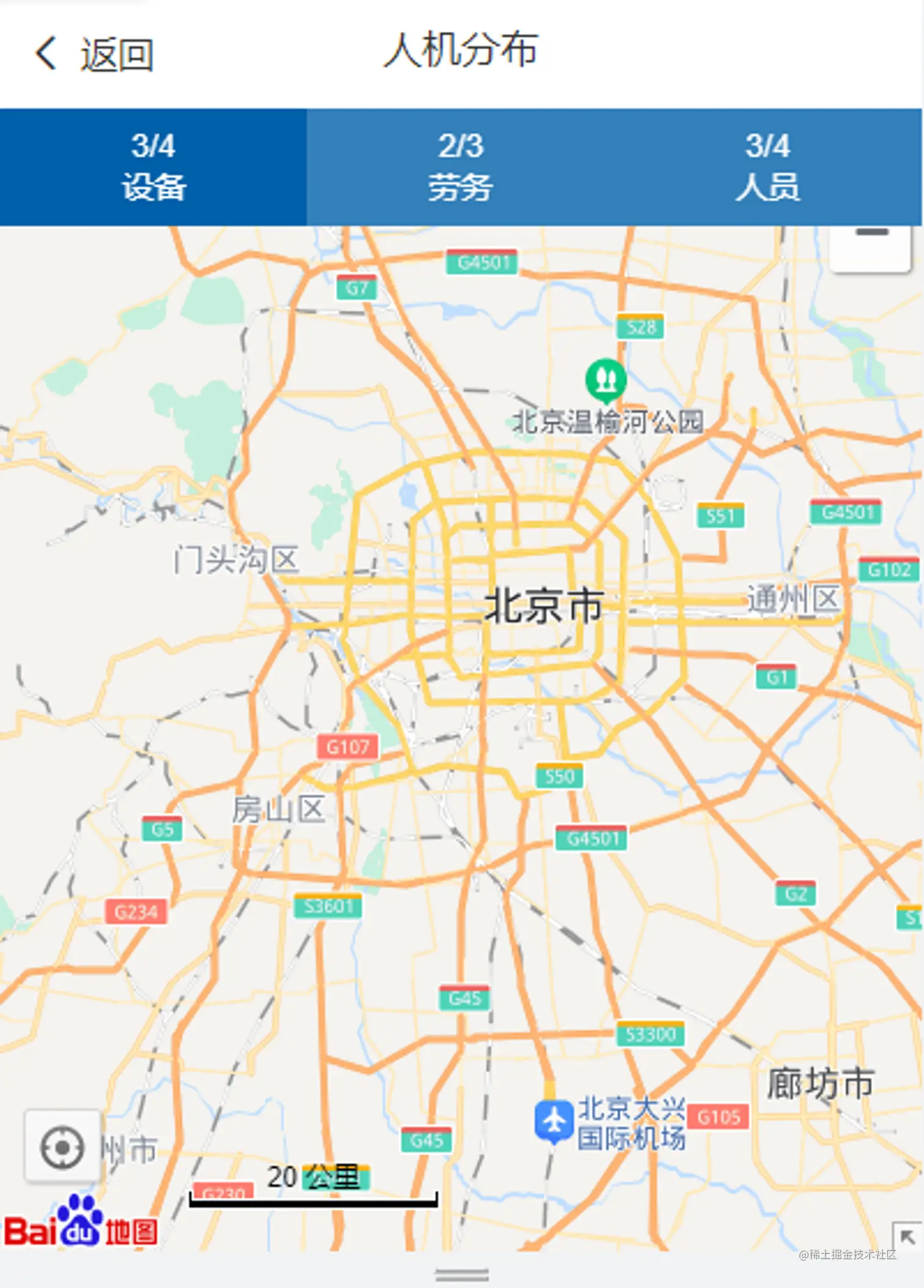Tap the 返回 back button
The height and width of the screenshot is (1288, 924).
pyautogui.click(x=93, y=54)
